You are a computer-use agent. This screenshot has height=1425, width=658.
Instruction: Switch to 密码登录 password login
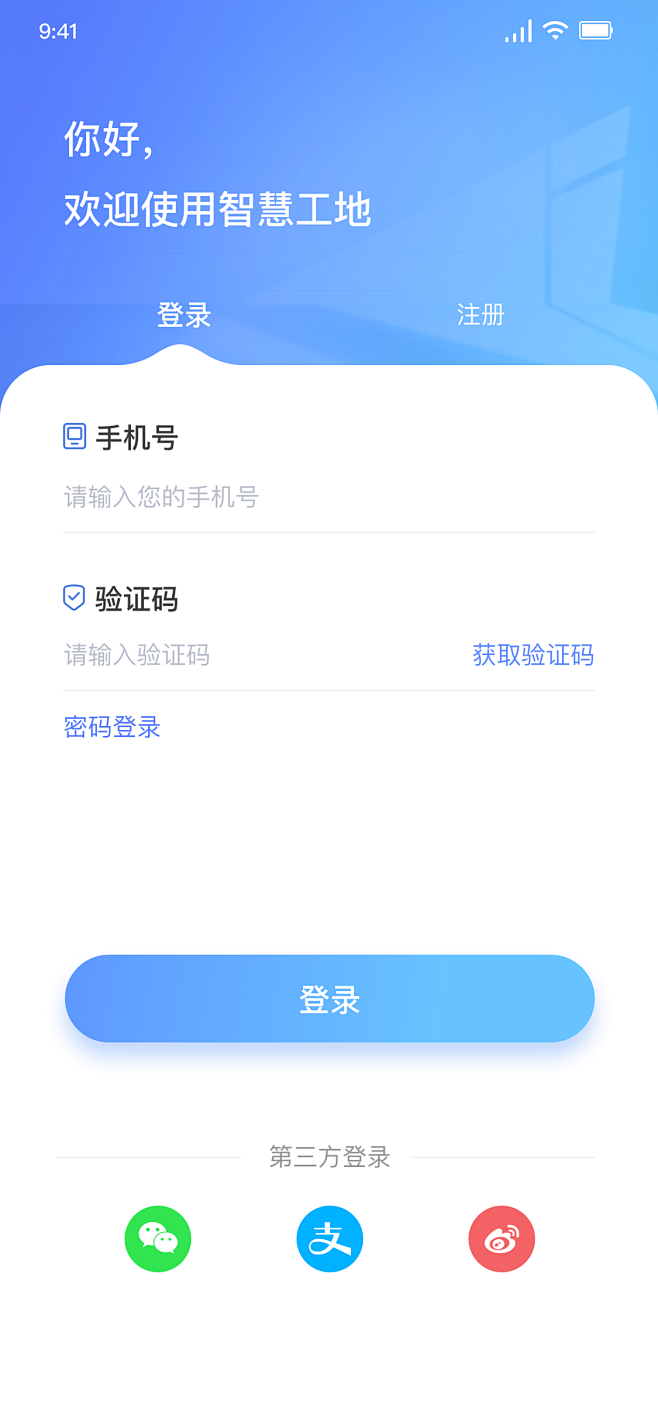[x=112, y=727]
